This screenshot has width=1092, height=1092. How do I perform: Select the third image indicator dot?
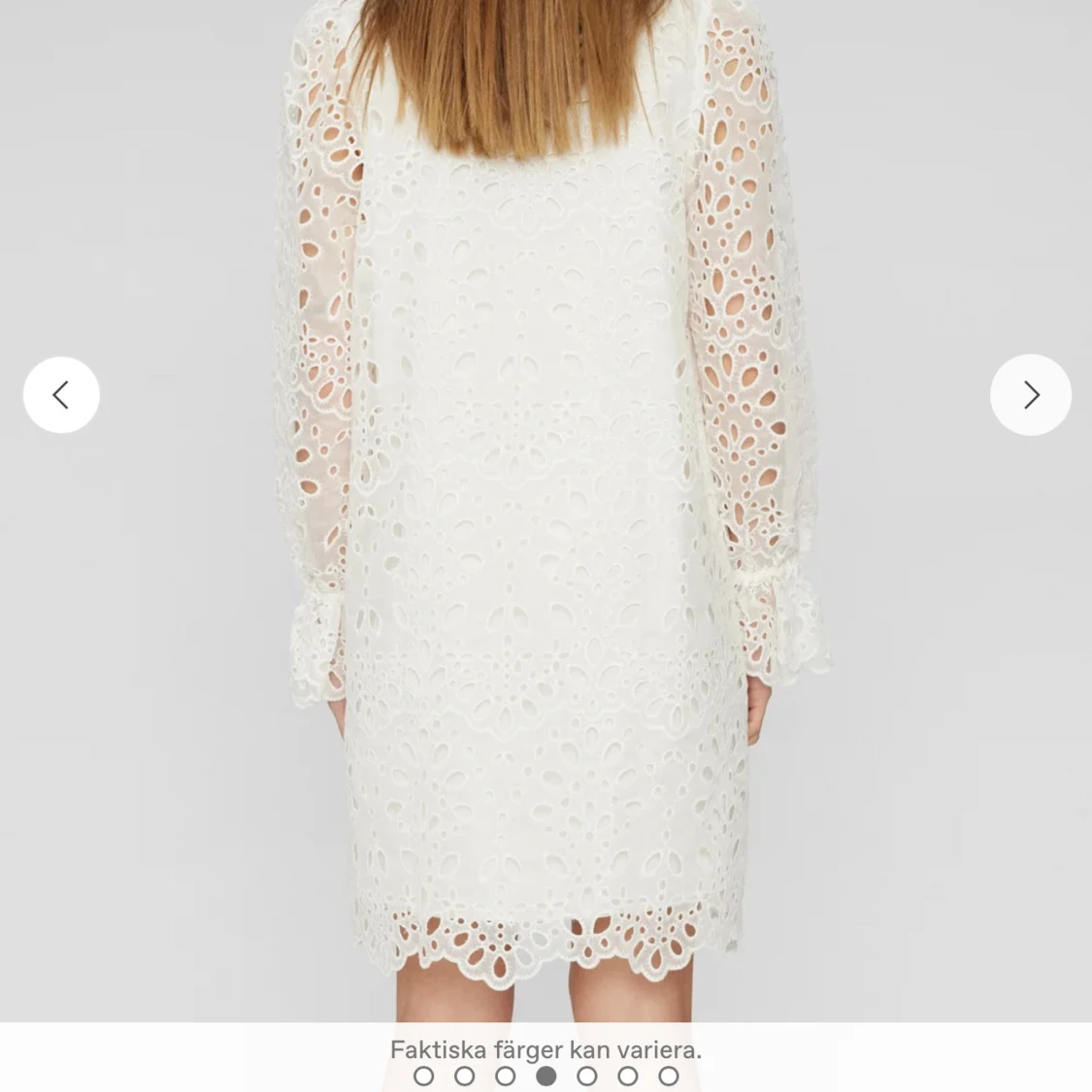(505, 1075)
